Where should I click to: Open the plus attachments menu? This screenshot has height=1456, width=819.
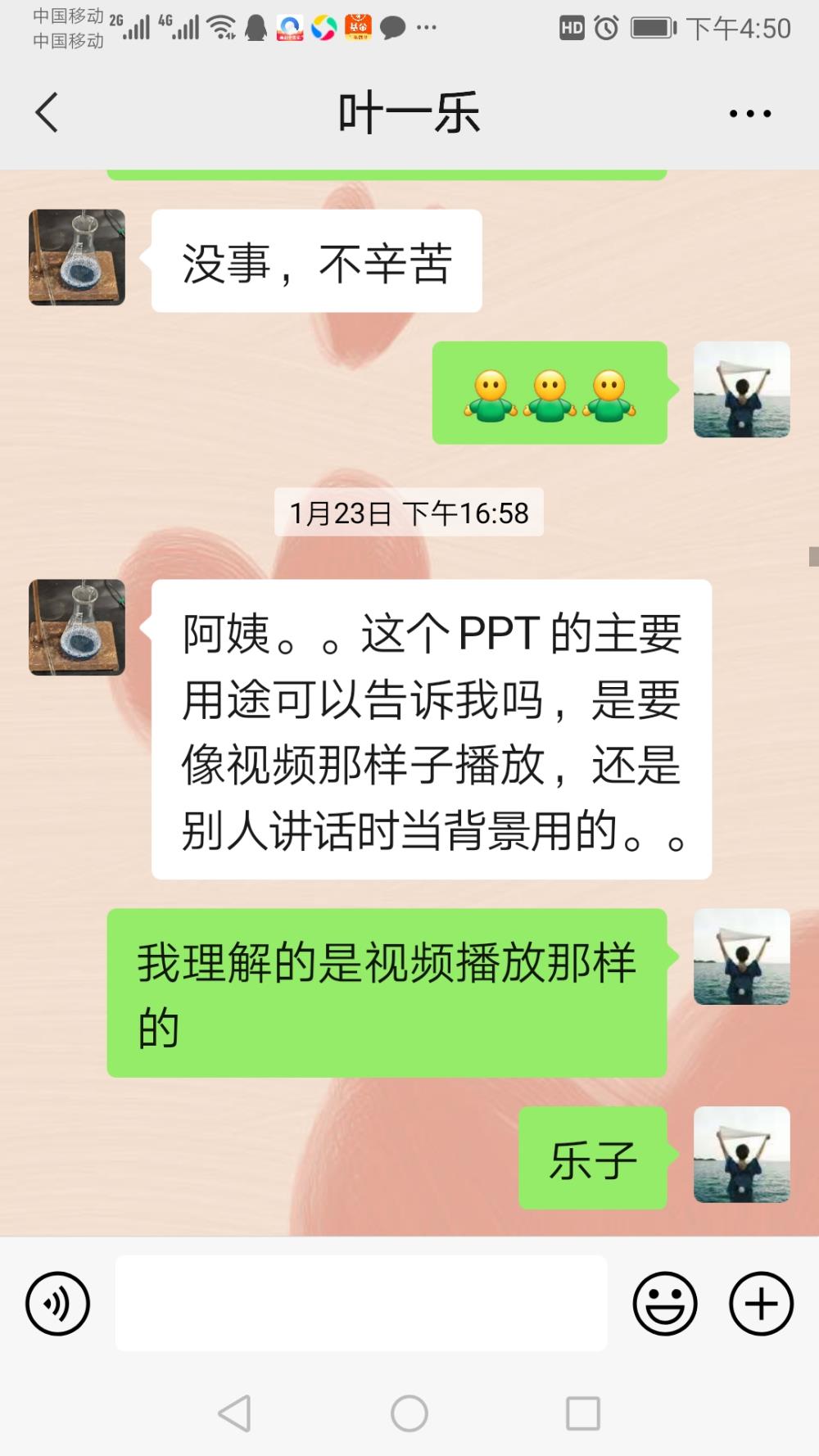tap(761, 1303)
